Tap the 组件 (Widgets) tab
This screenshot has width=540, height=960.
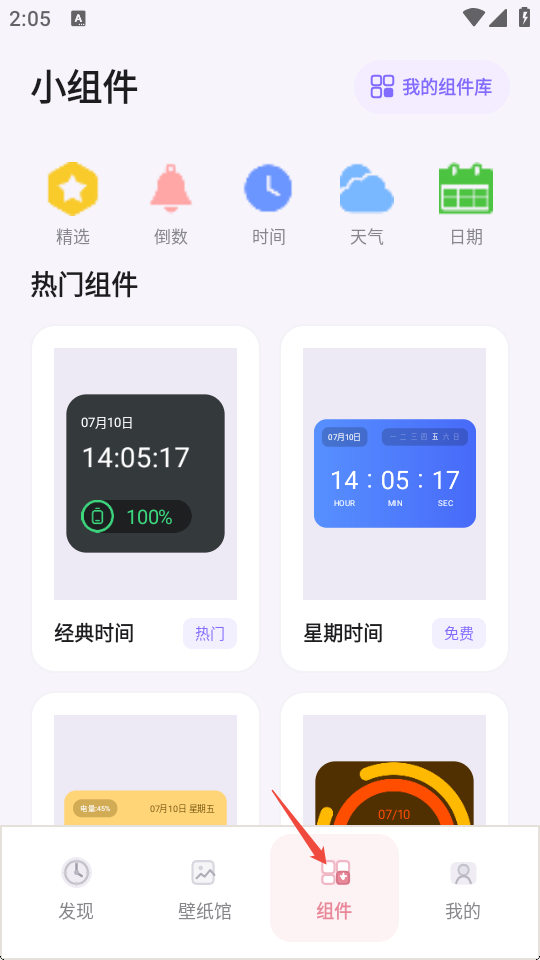[x=334, y=888]
